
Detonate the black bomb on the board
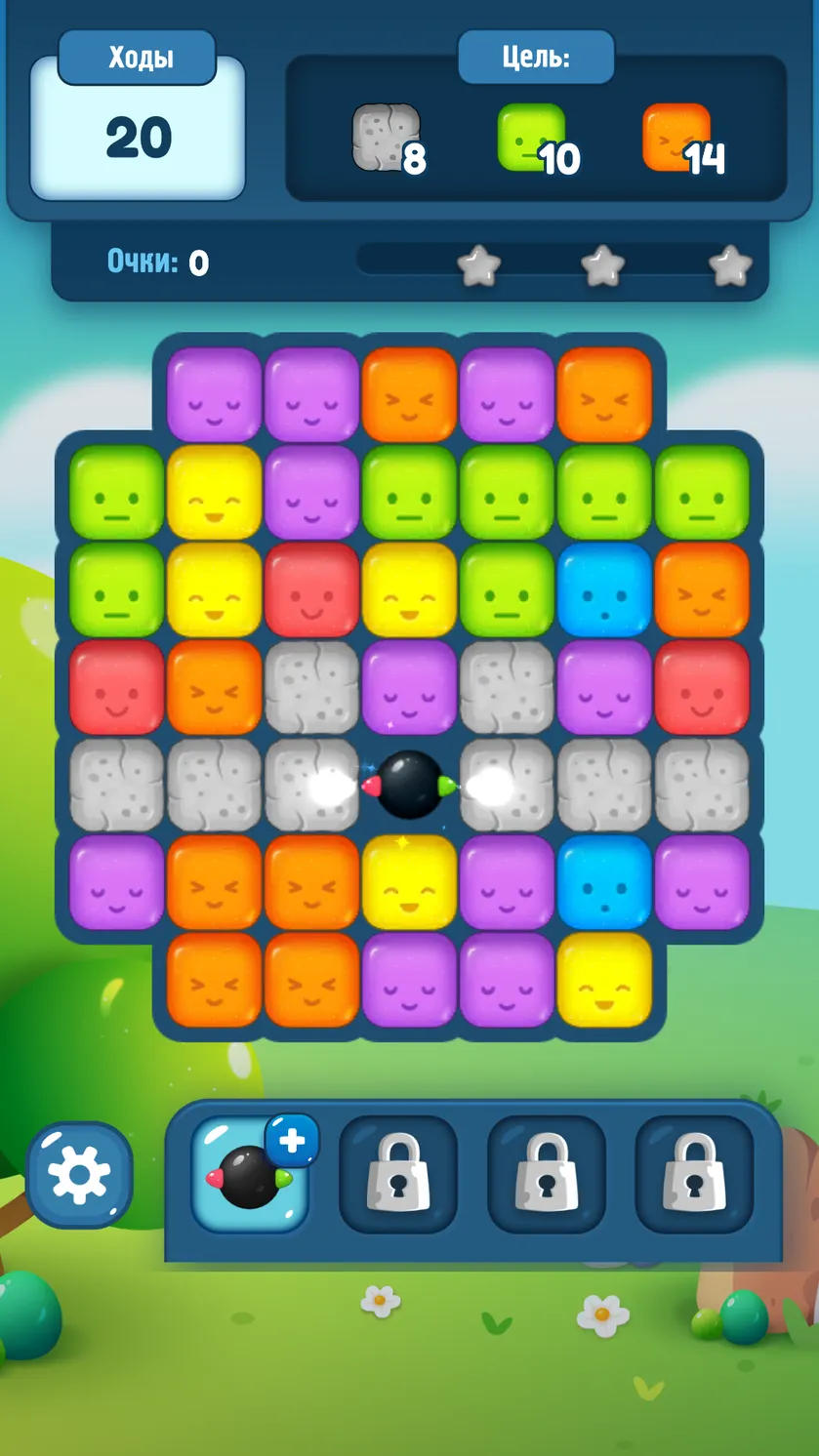(x=409, y=785)
